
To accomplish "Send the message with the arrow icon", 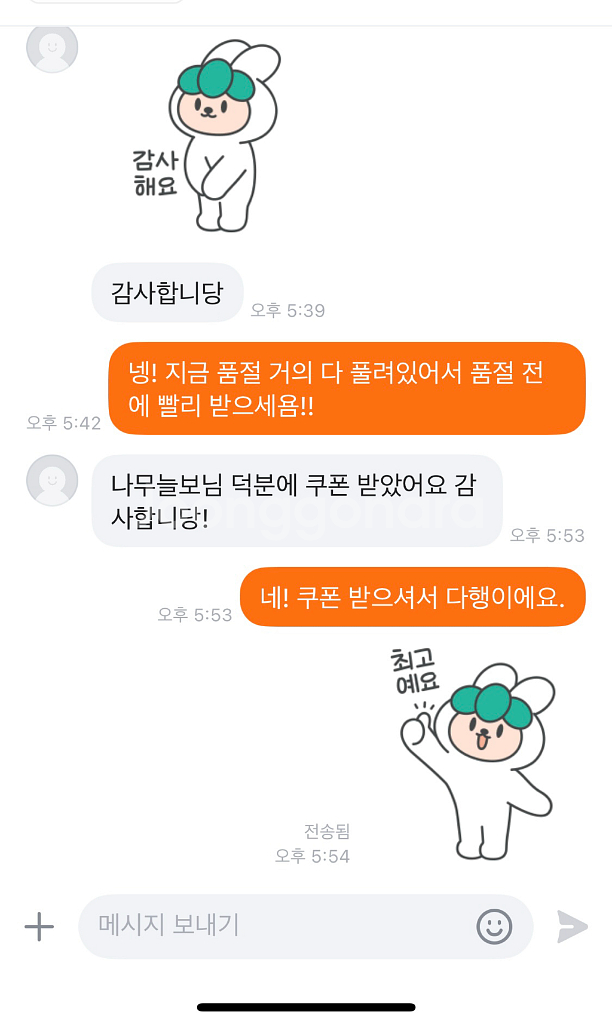I will pos(572,926).
